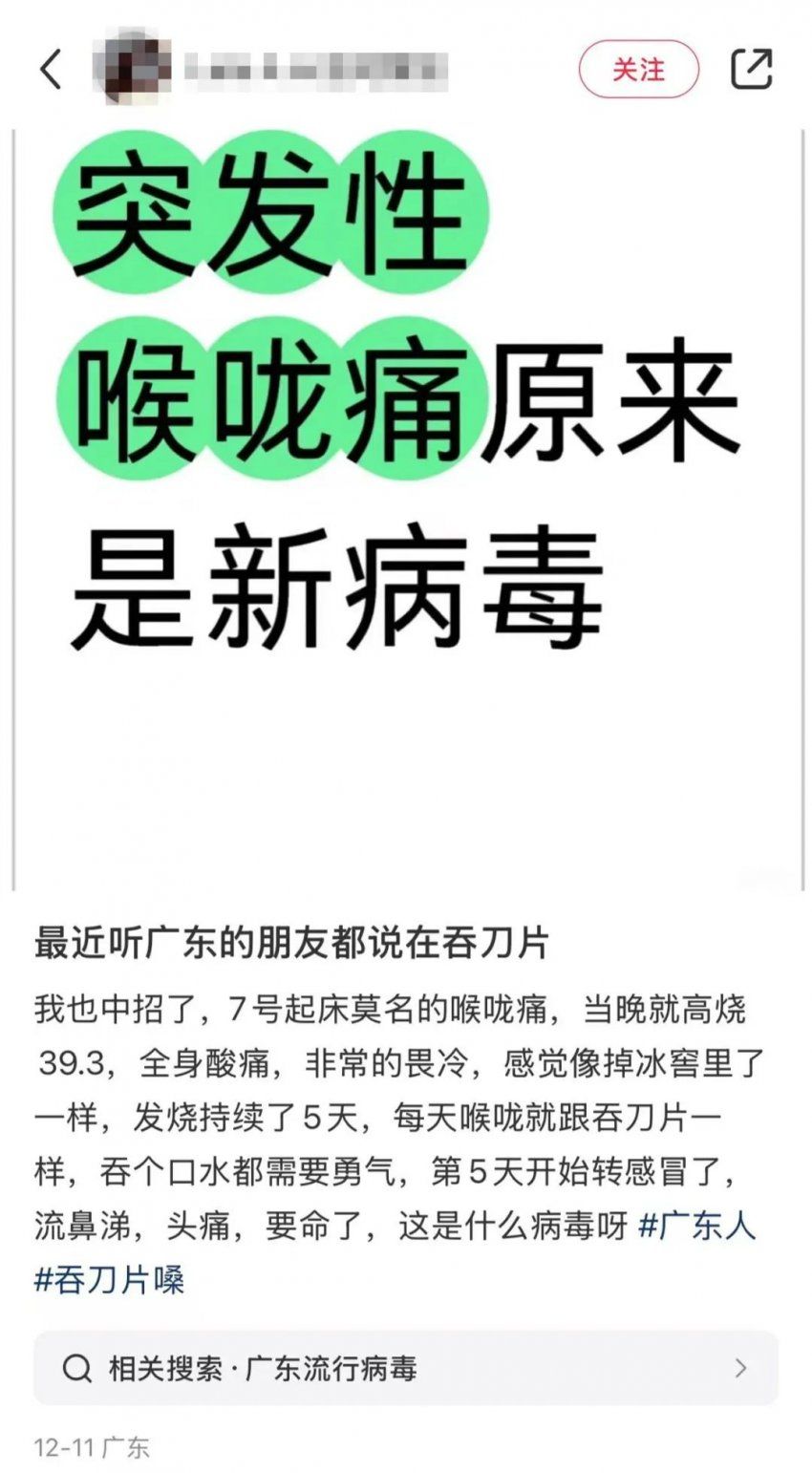Open related search 广东流行病毒
812x1473 pixels.
tap(406, 1369)
